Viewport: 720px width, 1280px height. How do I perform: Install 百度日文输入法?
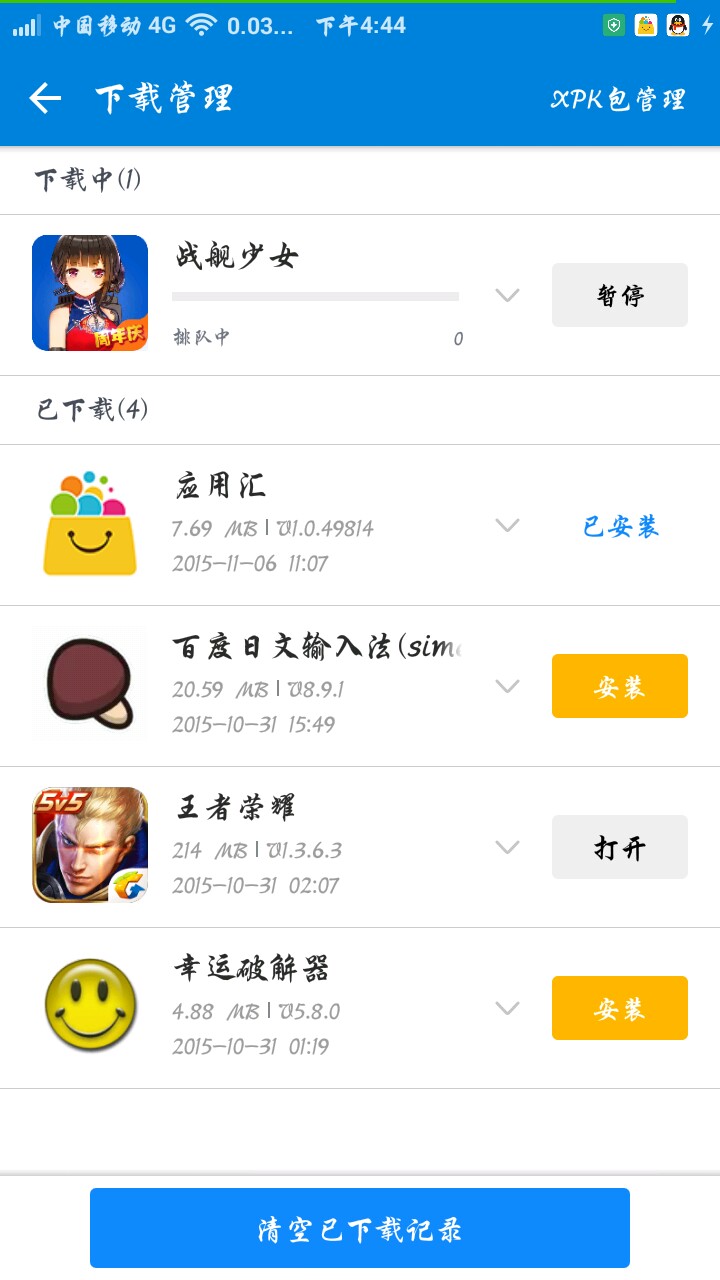(x=620, y=686)
